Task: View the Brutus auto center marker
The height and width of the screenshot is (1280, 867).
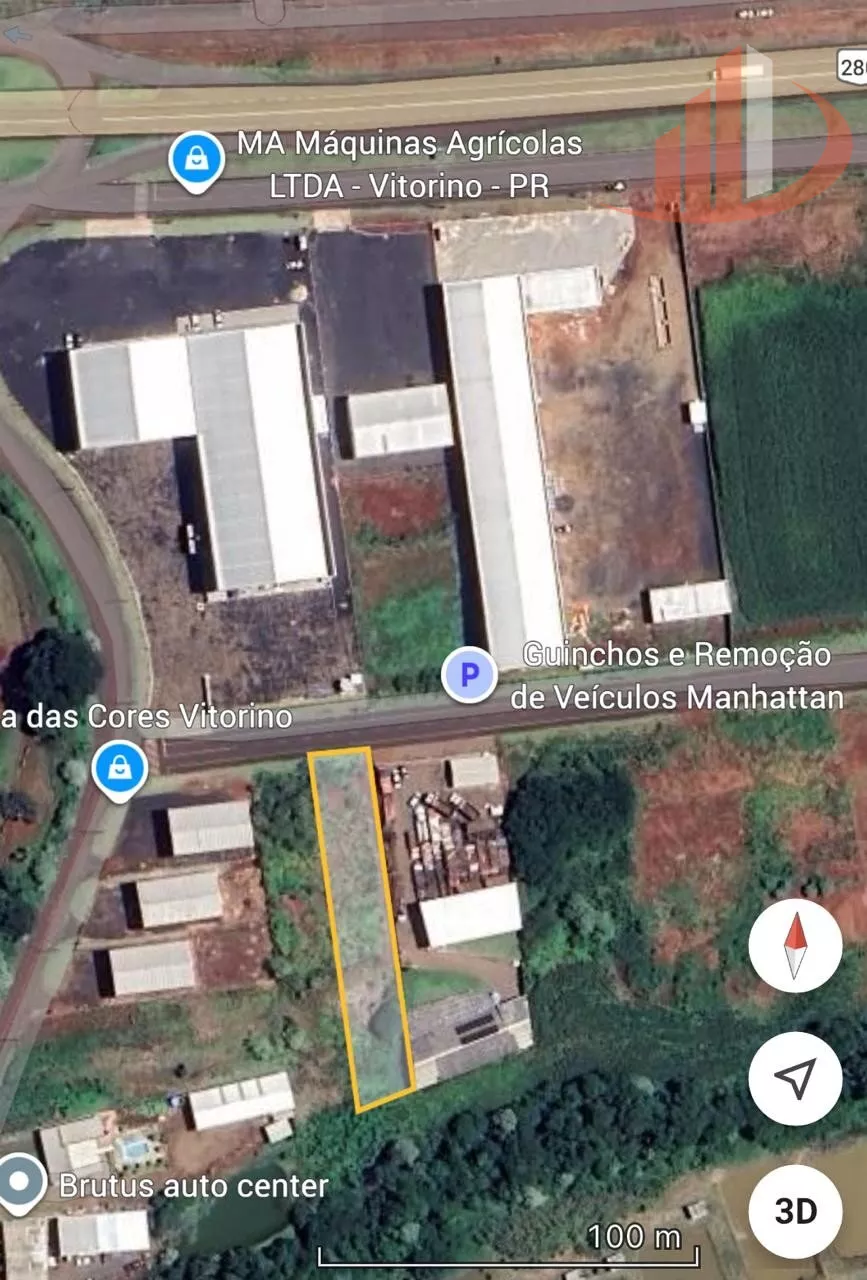Action: pyautogui.click(x=19, y=1183)
